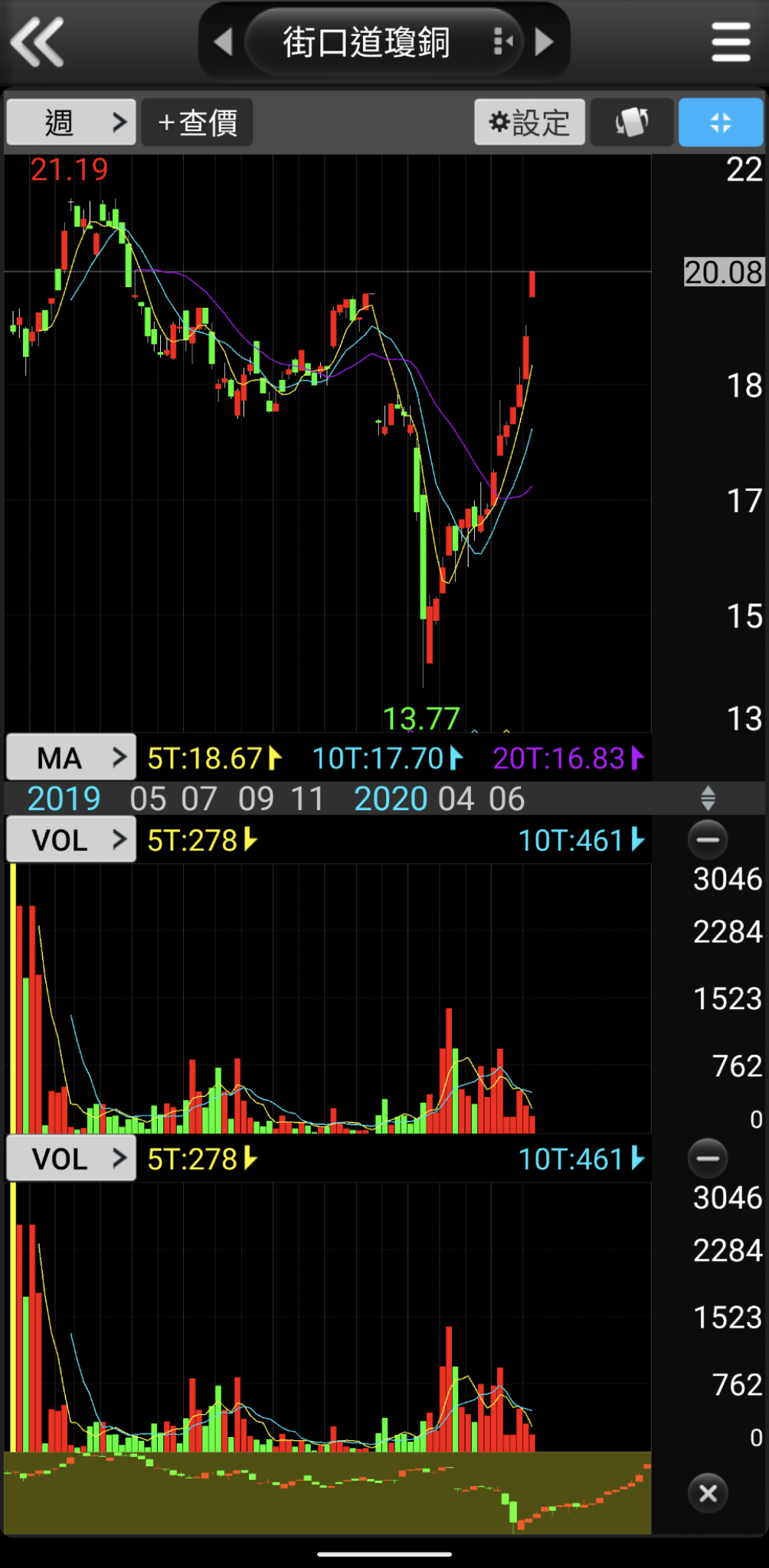Image resolution: width=769 pixels, height=1568 pixels.
Task: Change the 週 chart period
Action: [x=71, y=122]
